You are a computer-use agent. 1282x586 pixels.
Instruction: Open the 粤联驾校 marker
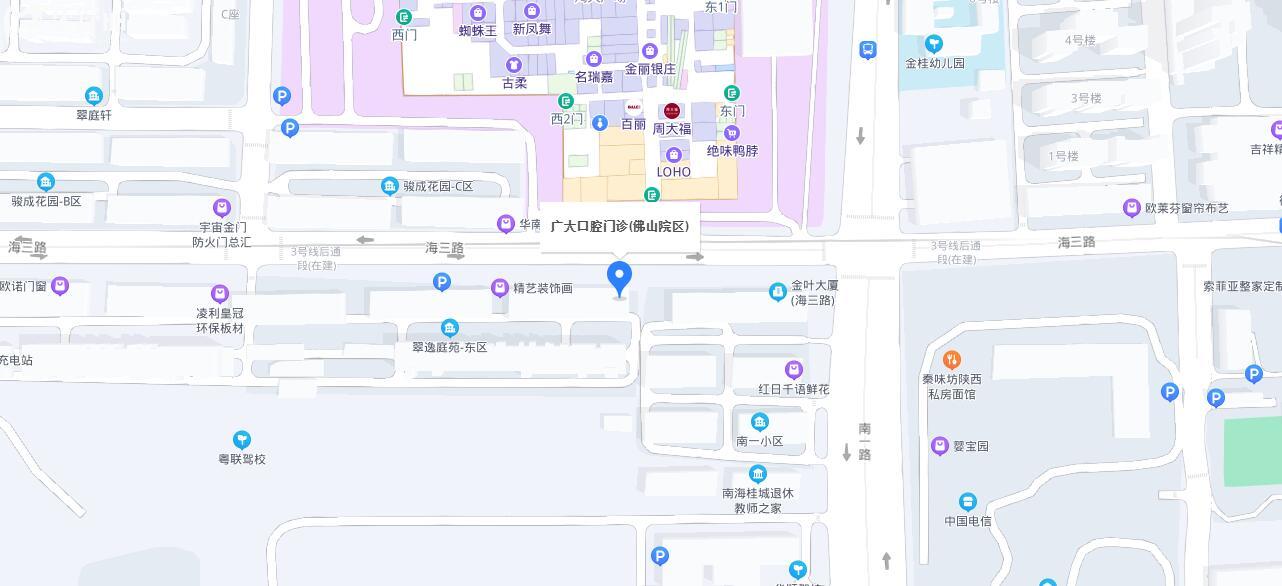point(241,440)
